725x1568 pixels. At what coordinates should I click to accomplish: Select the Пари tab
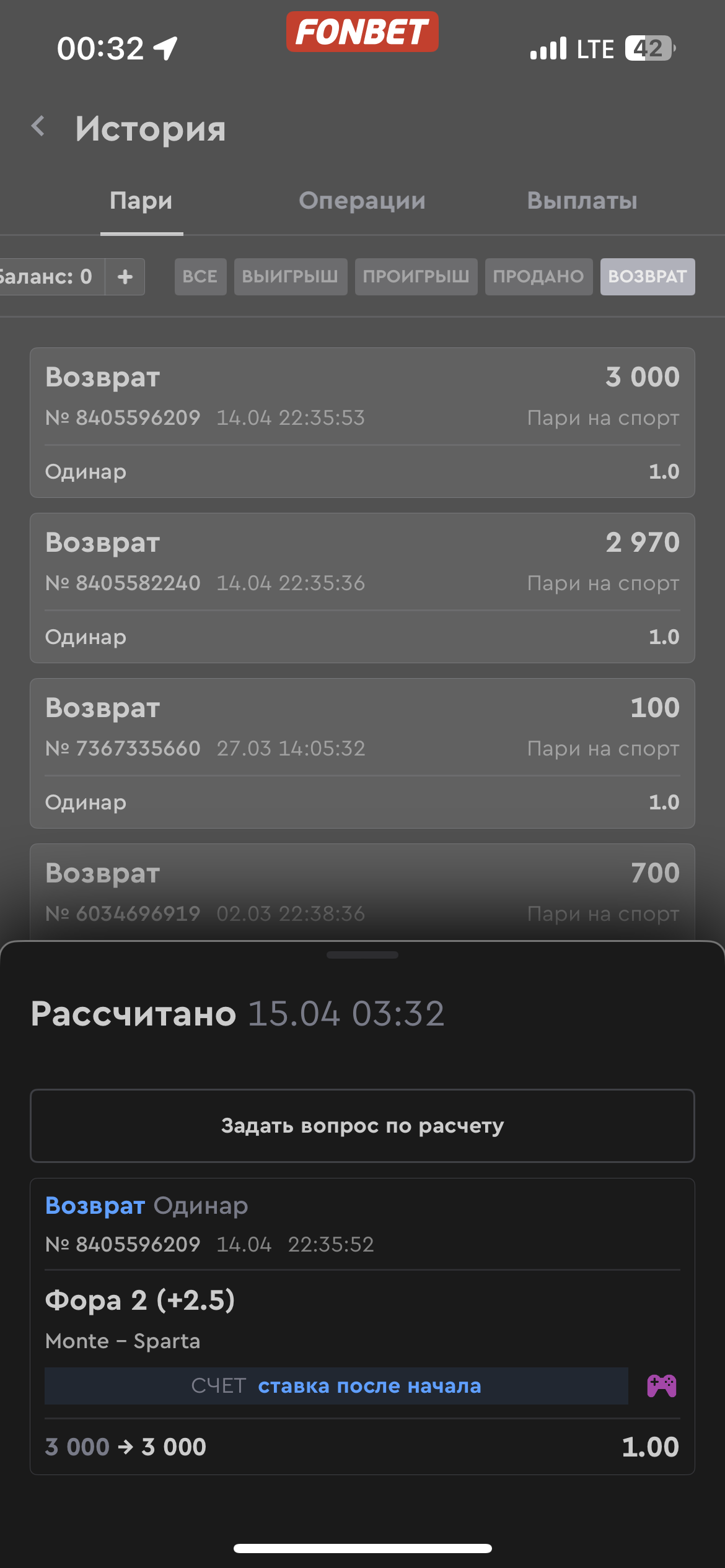pyautogui.click(x=141, y=201)
